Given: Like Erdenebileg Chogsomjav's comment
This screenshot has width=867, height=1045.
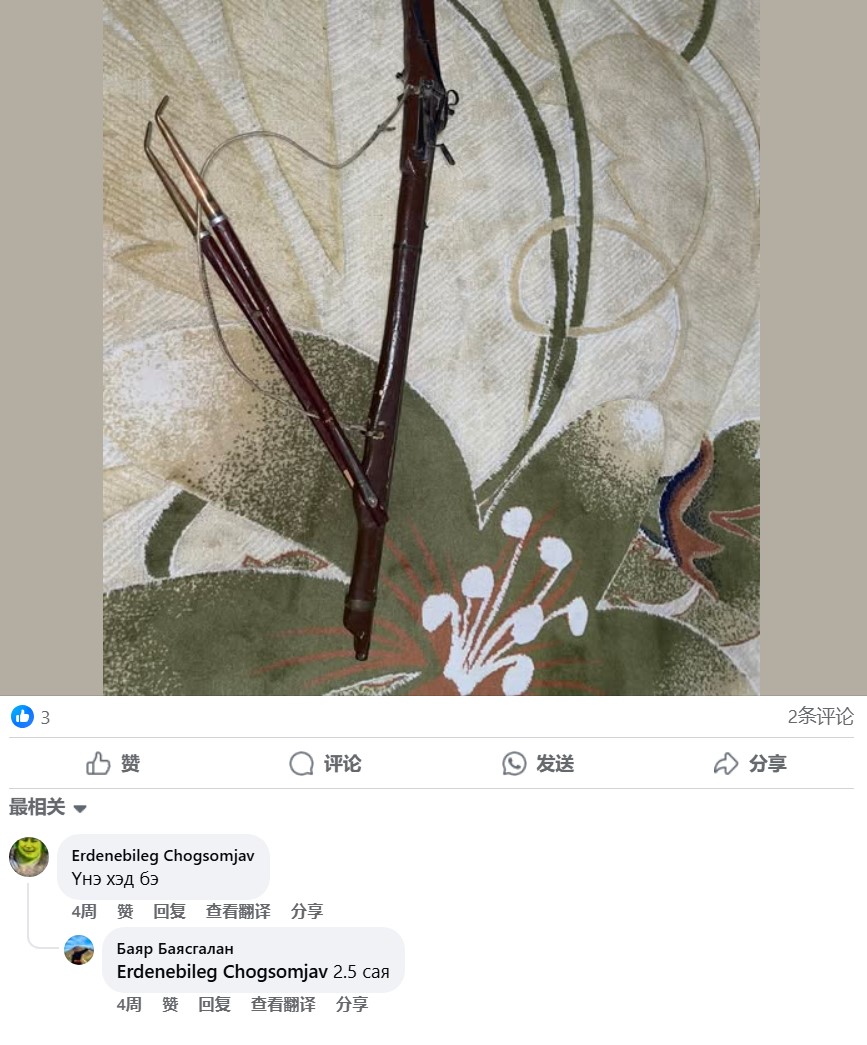Looking at the screenshot, I should click(x=125, y=911).
